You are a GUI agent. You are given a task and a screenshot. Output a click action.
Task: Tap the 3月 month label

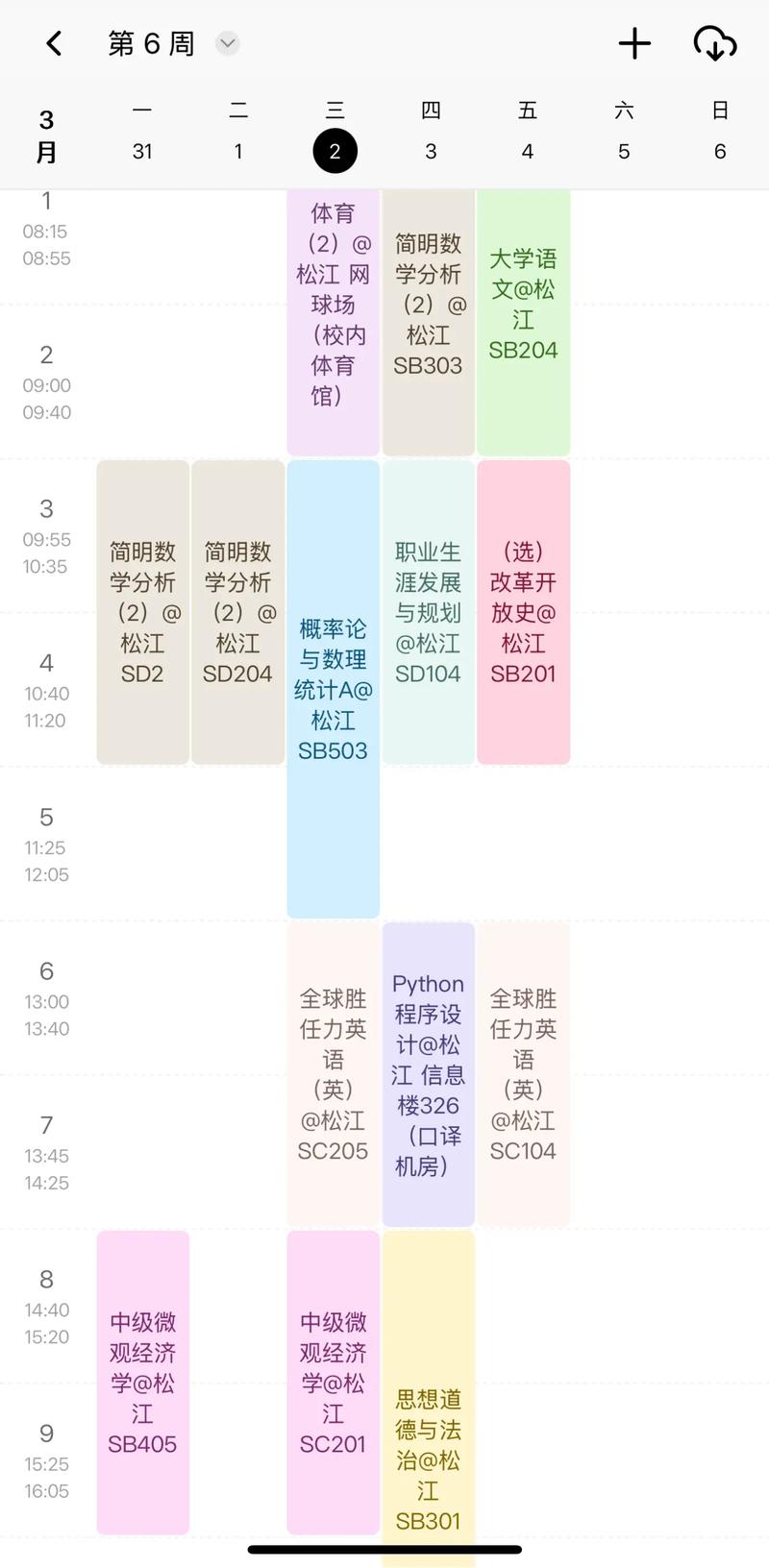pos(45,133)
